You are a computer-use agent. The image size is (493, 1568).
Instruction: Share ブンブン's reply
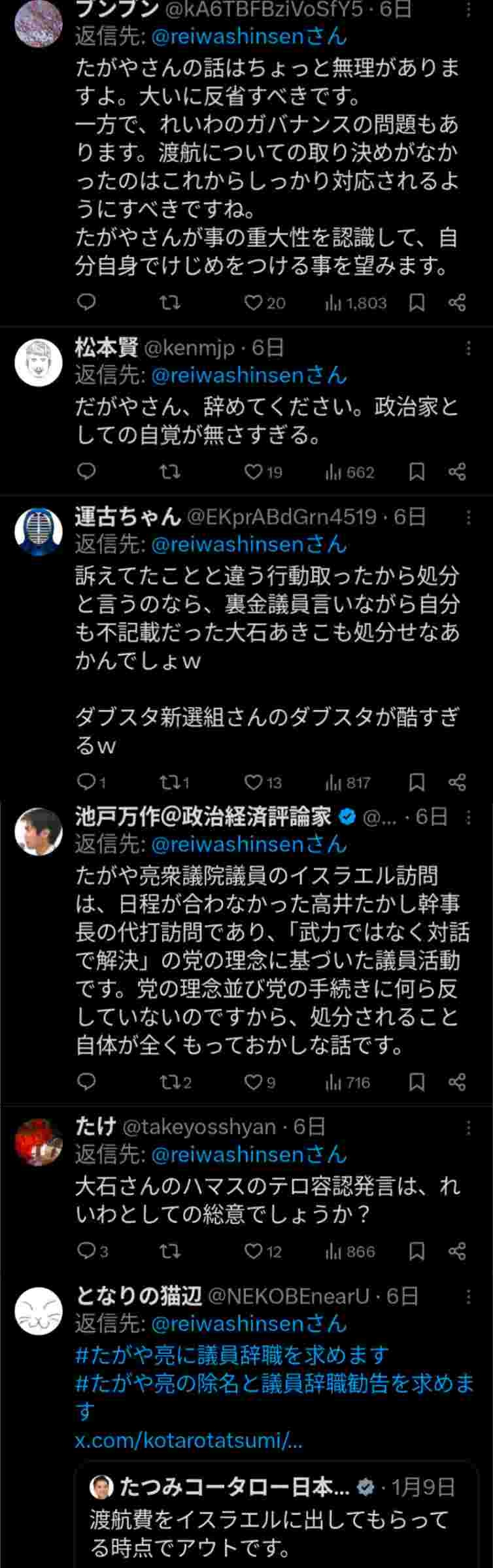pos(457,302)
